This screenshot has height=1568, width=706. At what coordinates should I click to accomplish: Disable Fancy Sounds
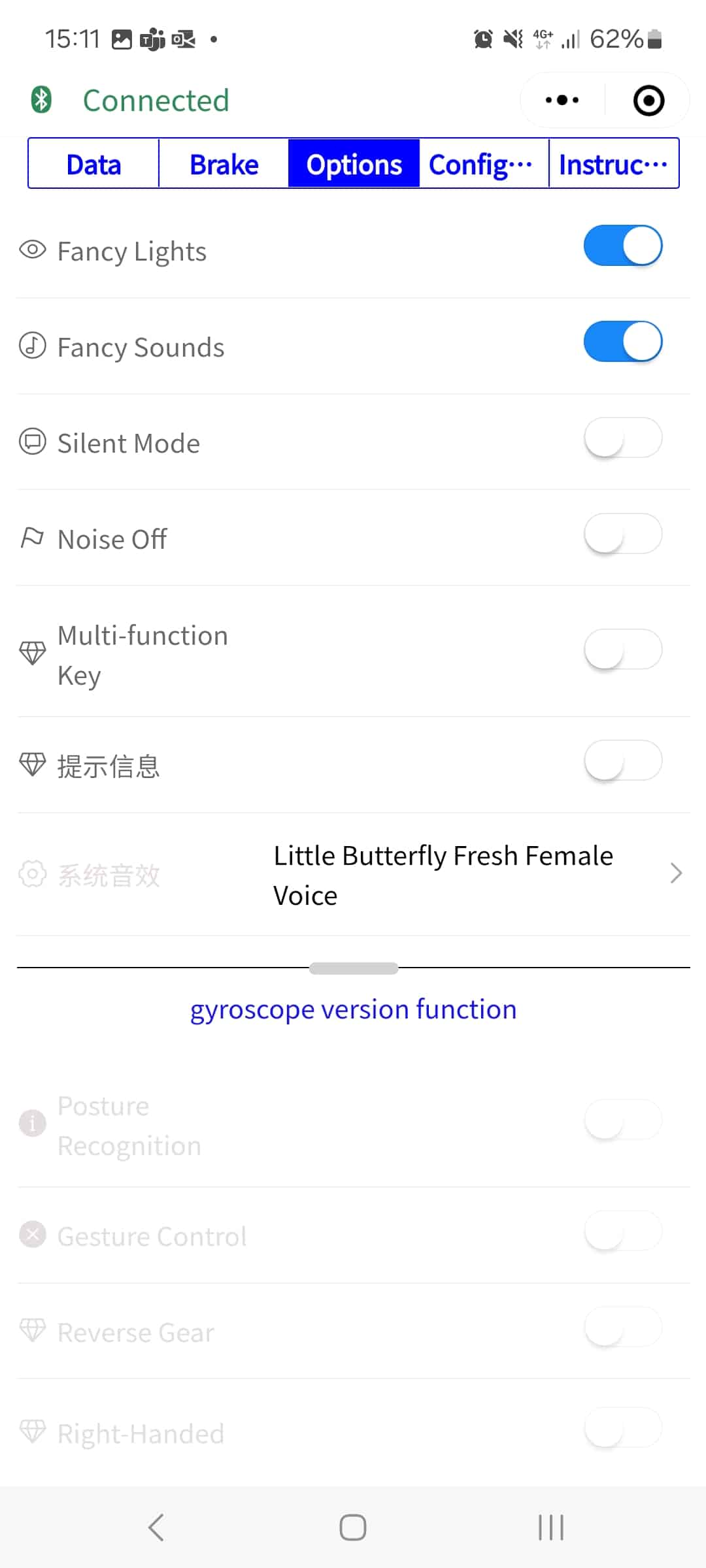point(623,342)
